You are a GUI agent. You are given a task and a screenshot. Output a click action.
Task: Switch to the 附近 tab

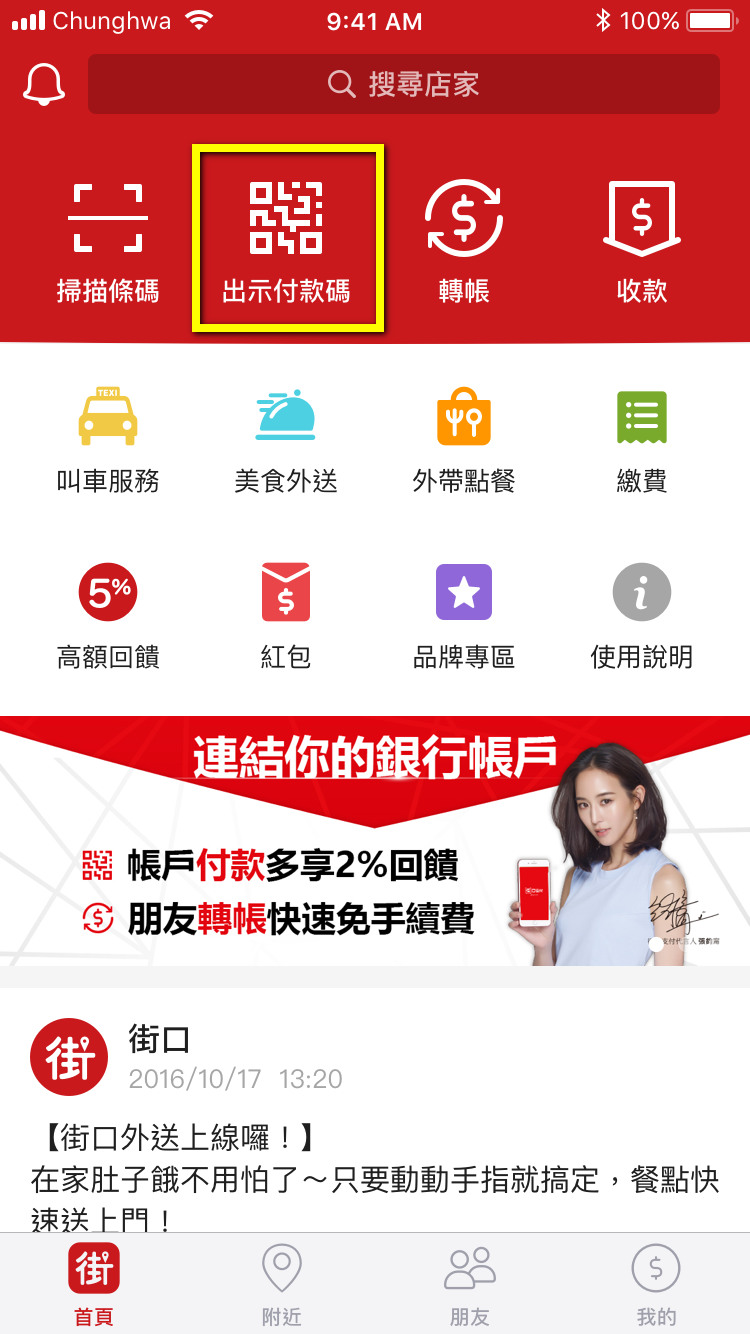tap(282, 1285)
